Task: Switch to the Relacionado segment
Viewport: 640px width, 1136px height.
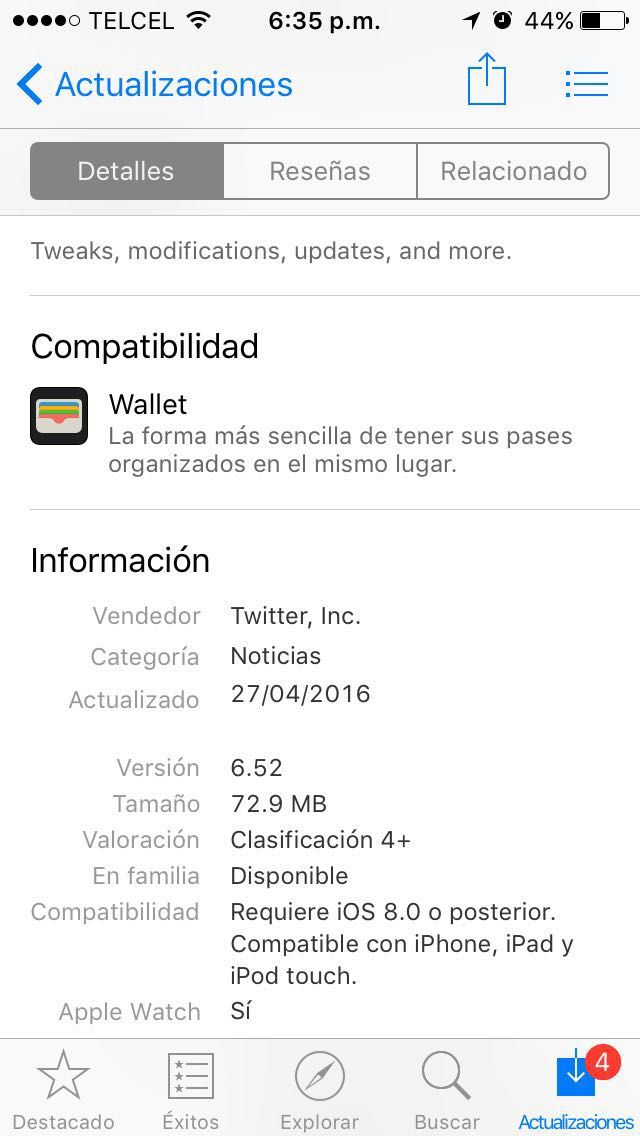Action: point(513,171)
